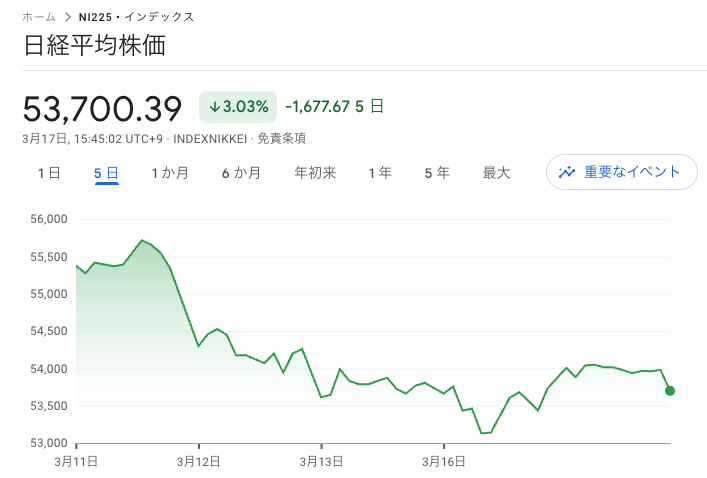Image resolution: width=707 pixels, height=478 pixels.
Task: Select the 最大 range tab
Action: [x=496, y=173]
